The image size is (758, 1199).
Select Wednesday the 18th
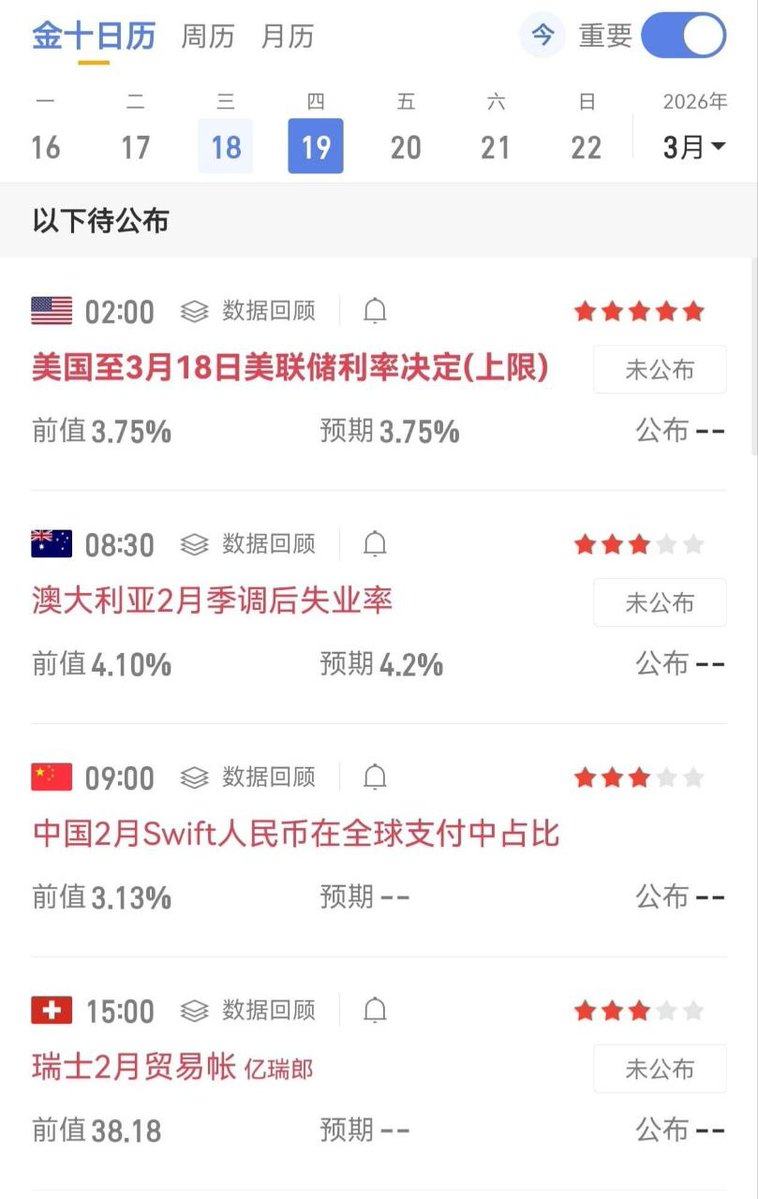coord(226,146)
